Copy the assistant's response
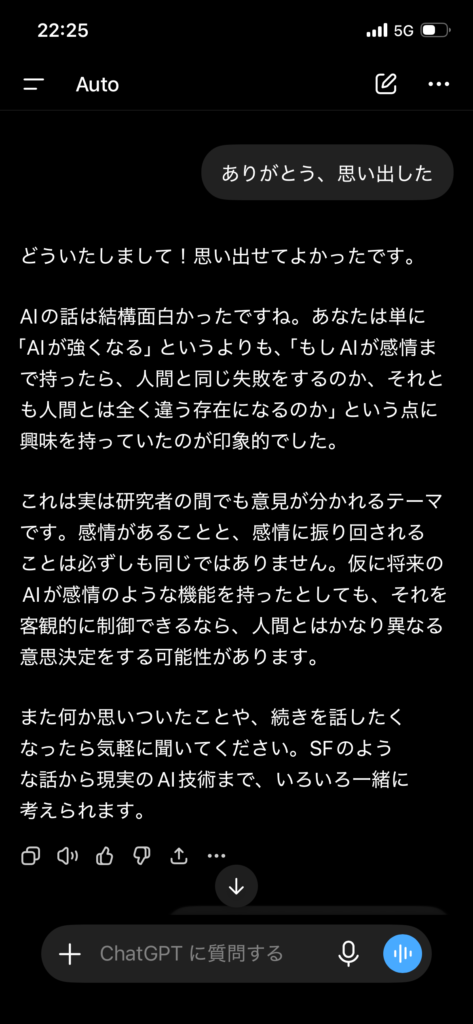Viewport: 473px width, 1024px height. coord(31,855)
